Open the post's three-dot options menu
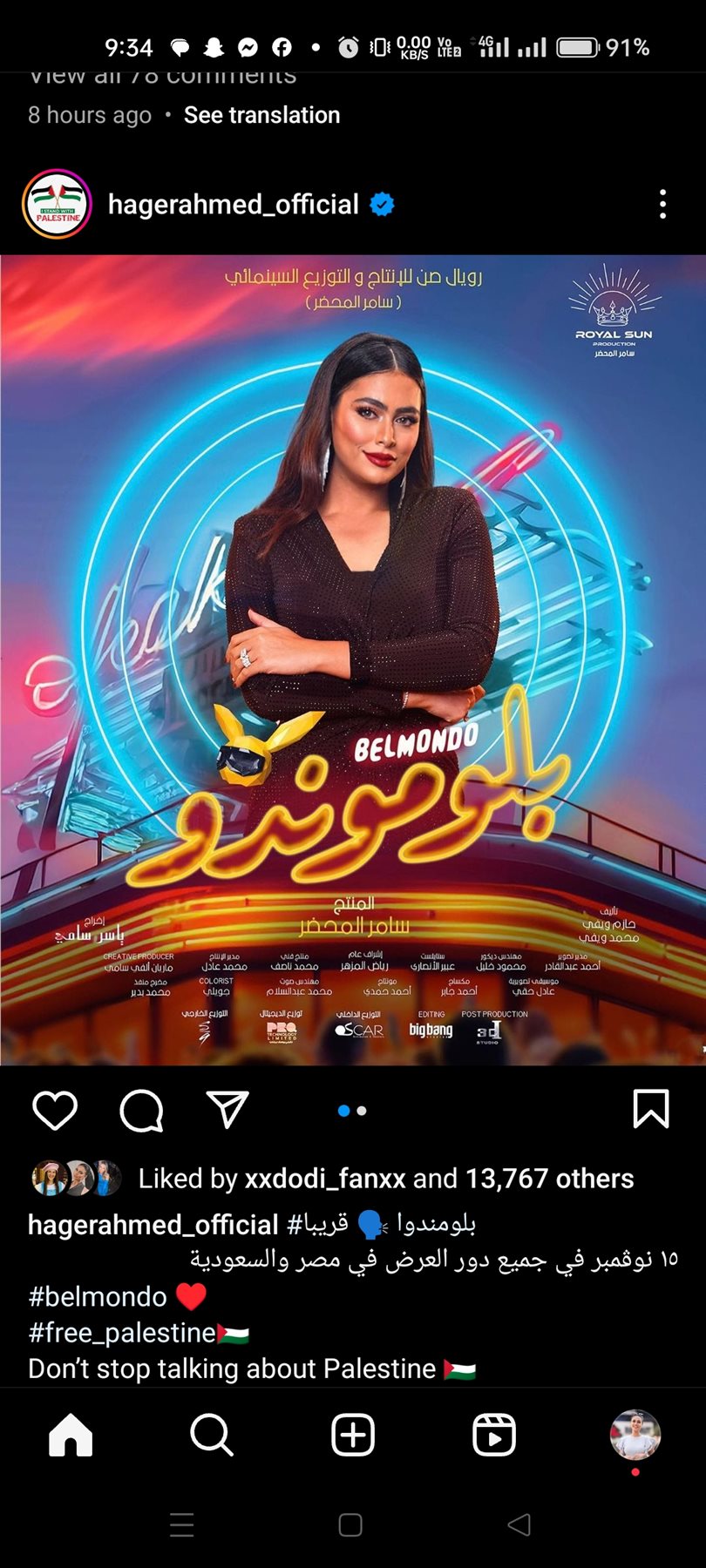 (x=662, y=205)
